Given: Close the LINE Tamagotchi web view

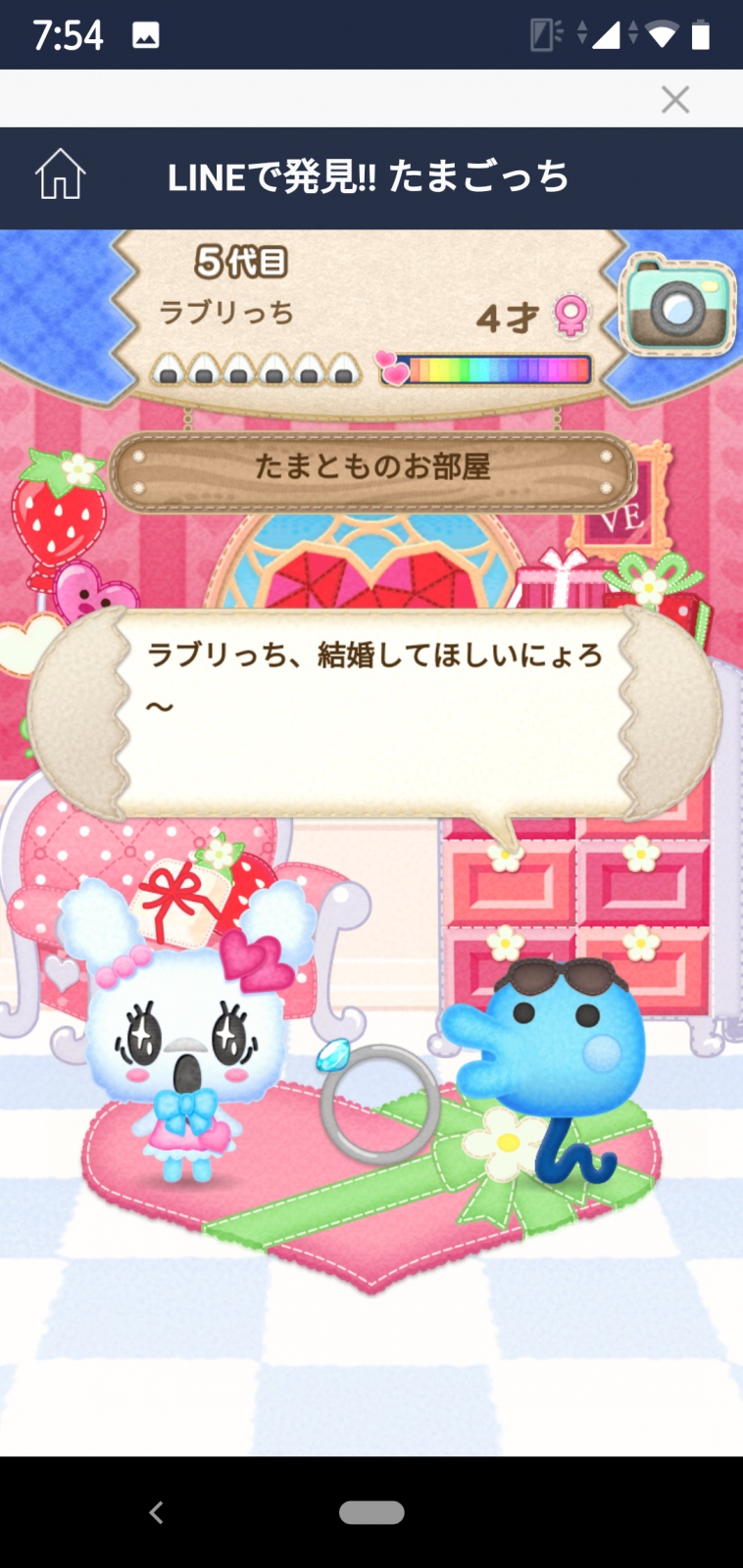Looking at the screenshot, I should coord(674,99).
